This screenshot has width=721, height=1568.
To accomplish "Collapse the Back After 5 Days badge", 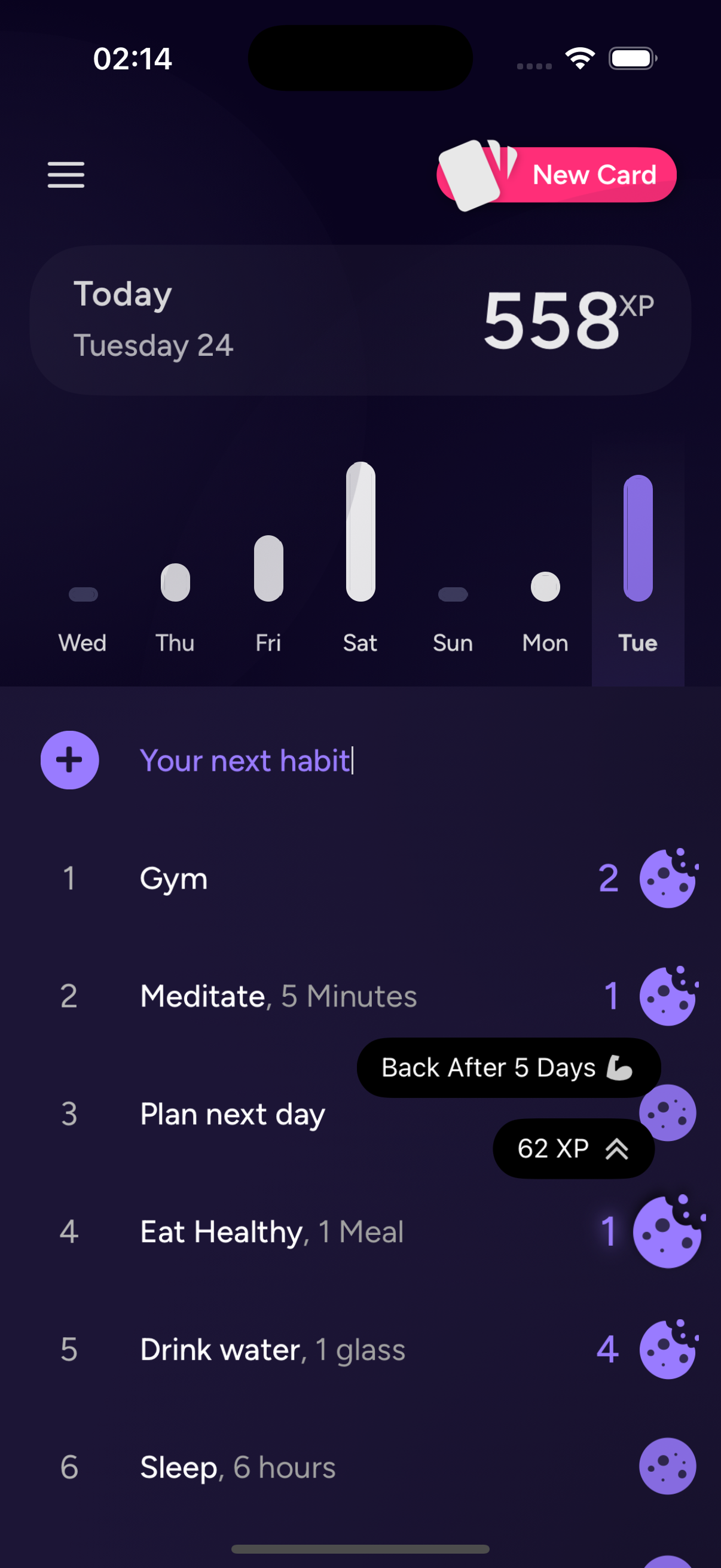I will tap(508, 1067).
